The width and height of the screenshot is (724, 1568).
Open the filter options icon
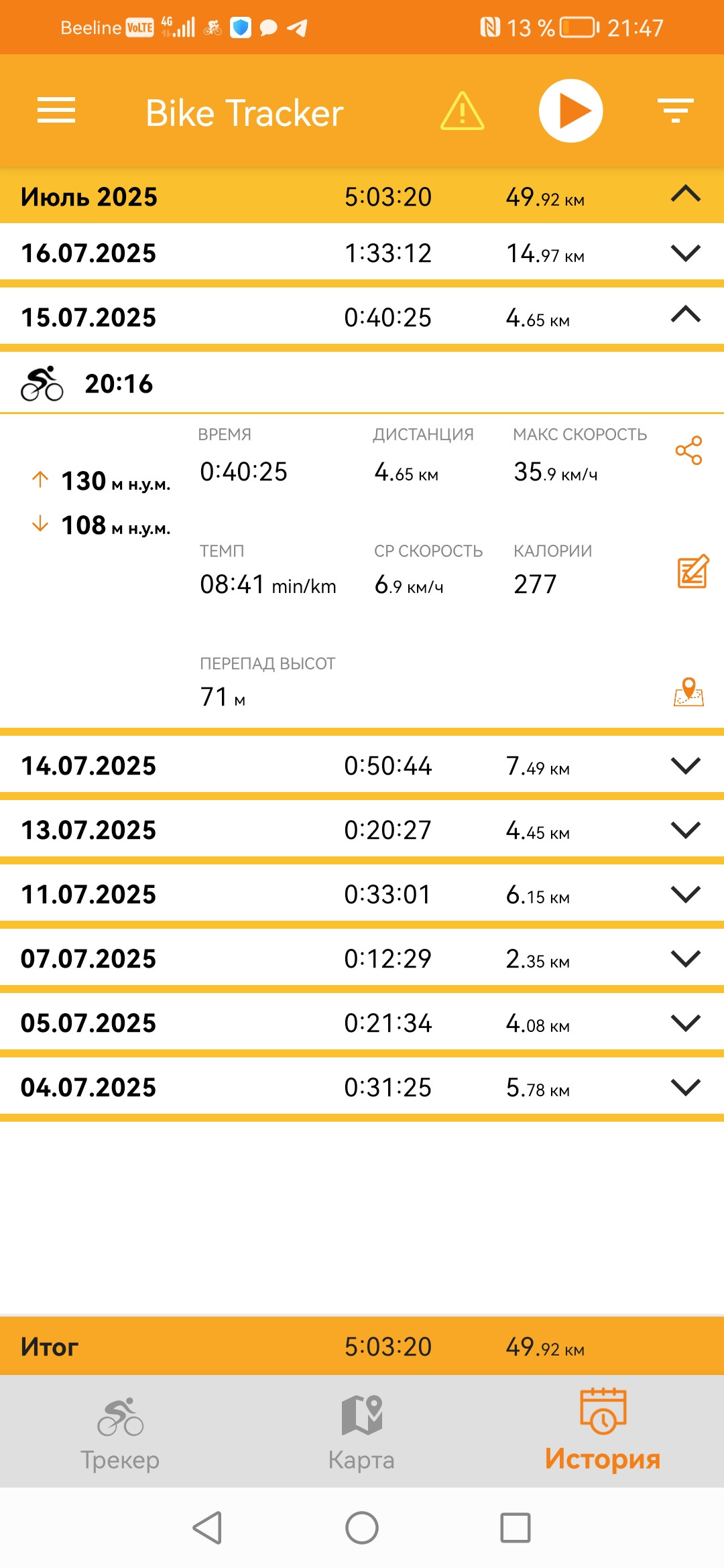pyautogui.click(x=675, y=111)
